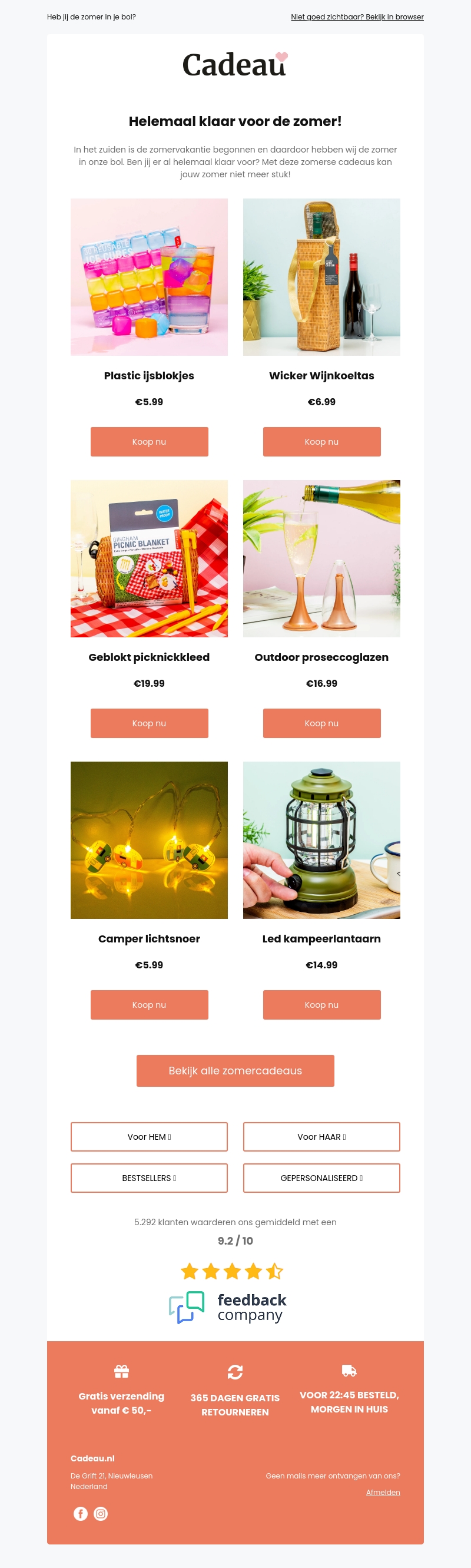
Task: Open the 'Bekijk in browser' link
Action: pos(357,17)
